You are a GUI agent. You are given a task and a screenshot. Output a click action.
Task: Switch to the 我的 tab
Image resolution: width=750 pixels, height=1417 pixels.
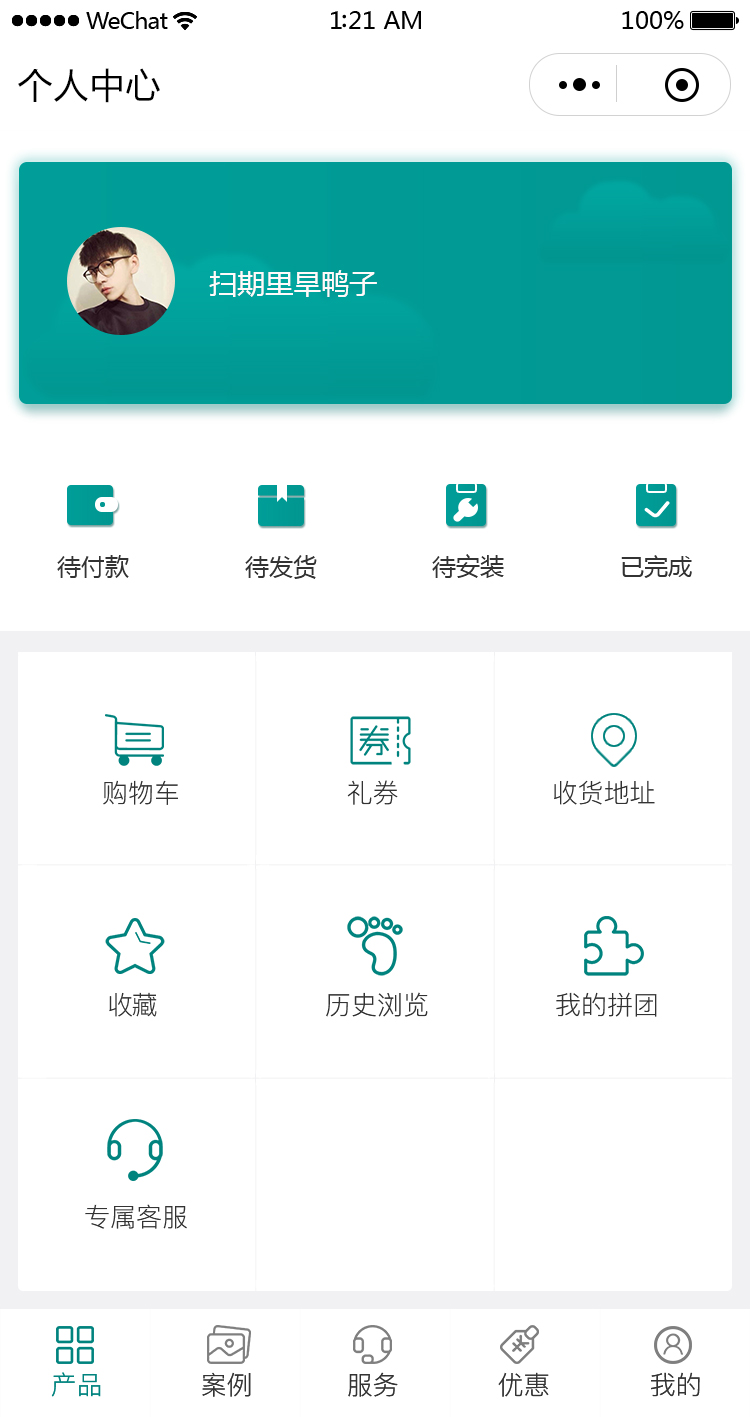tap(674, 1361)
